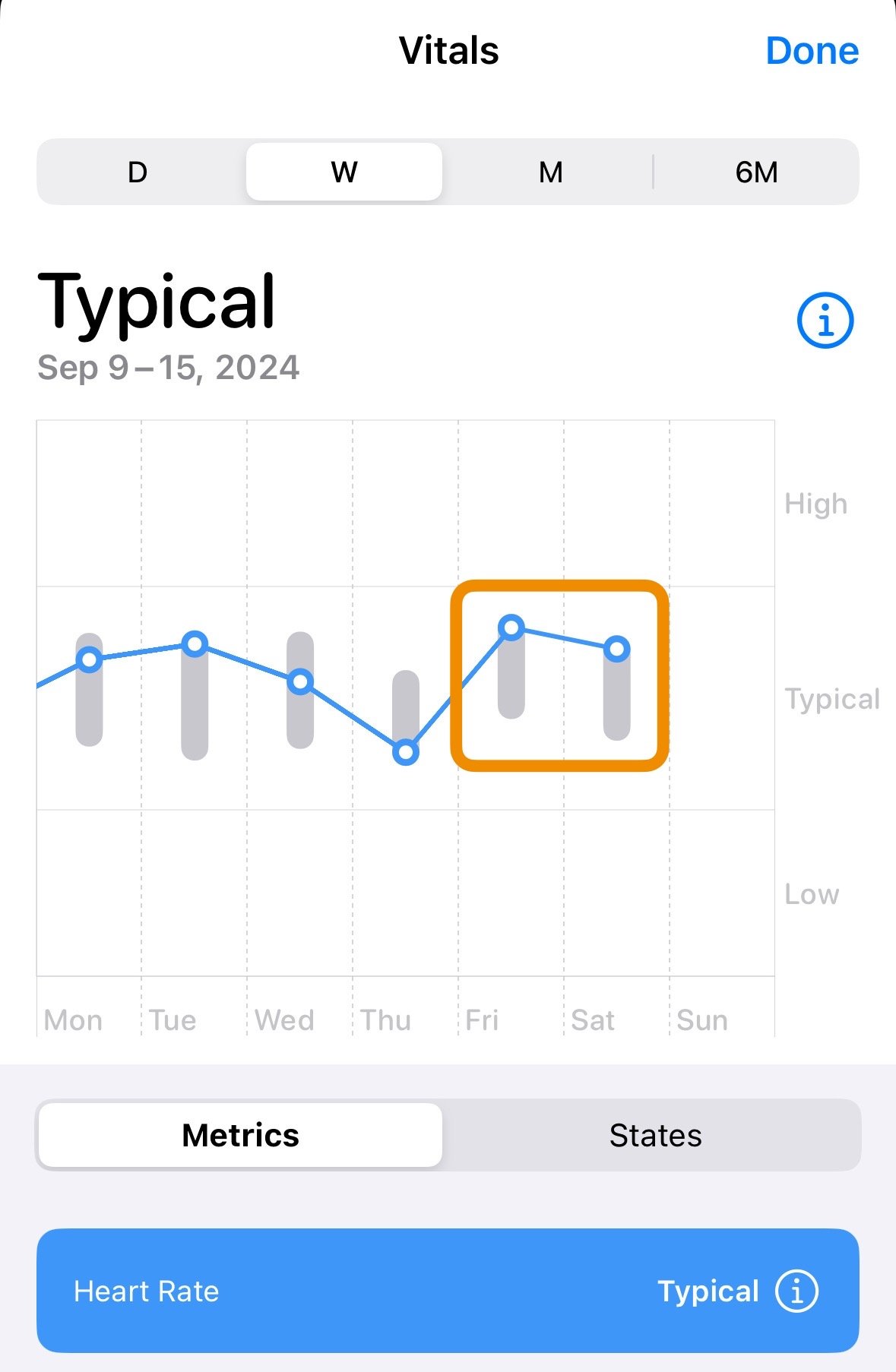Show the 6M range

point(756,172)
